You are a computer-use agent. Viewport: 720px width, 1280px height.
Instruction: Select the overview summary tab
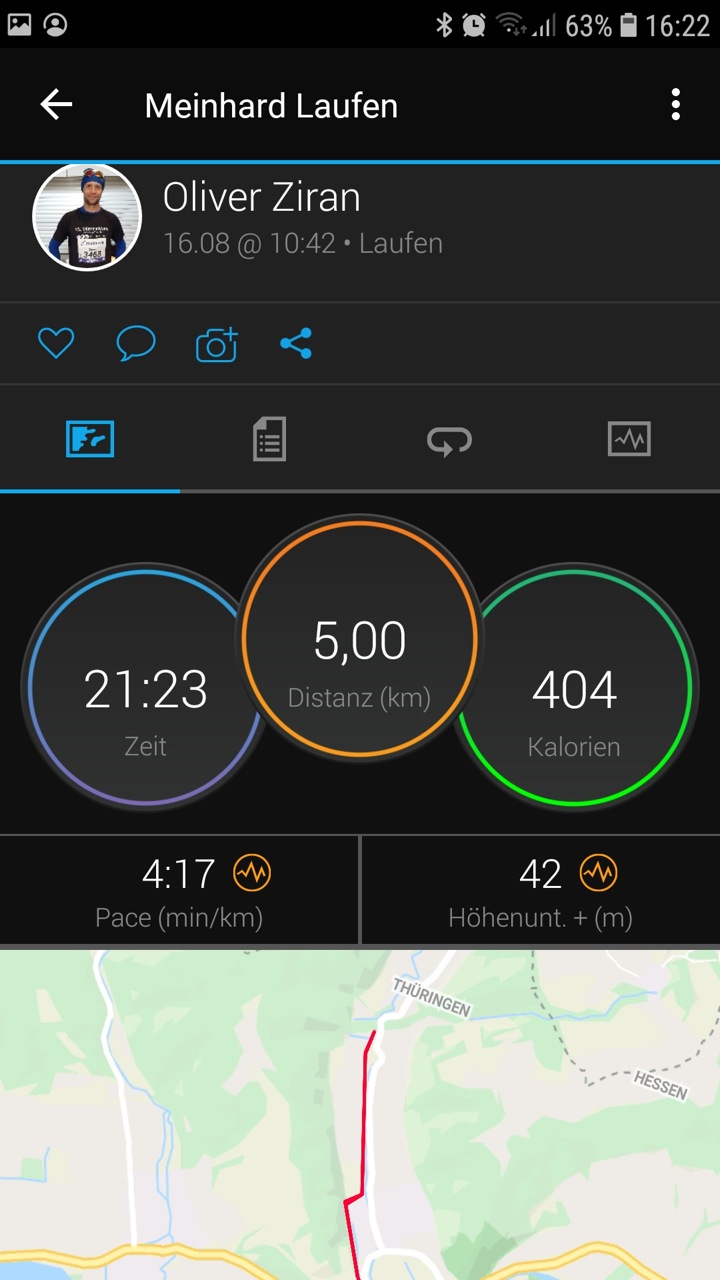[90, 440]
